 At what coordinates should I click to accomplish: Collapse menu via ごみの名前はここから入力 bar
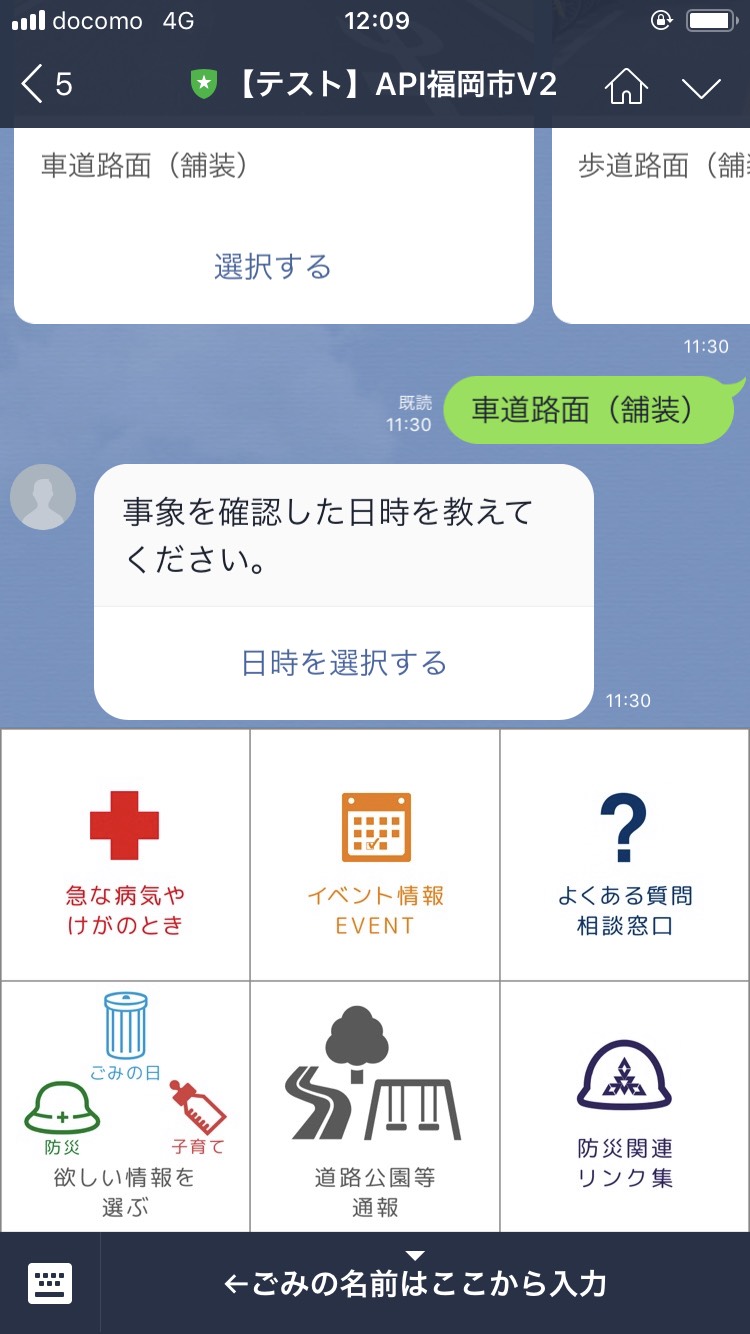(x=416, y=1283)
